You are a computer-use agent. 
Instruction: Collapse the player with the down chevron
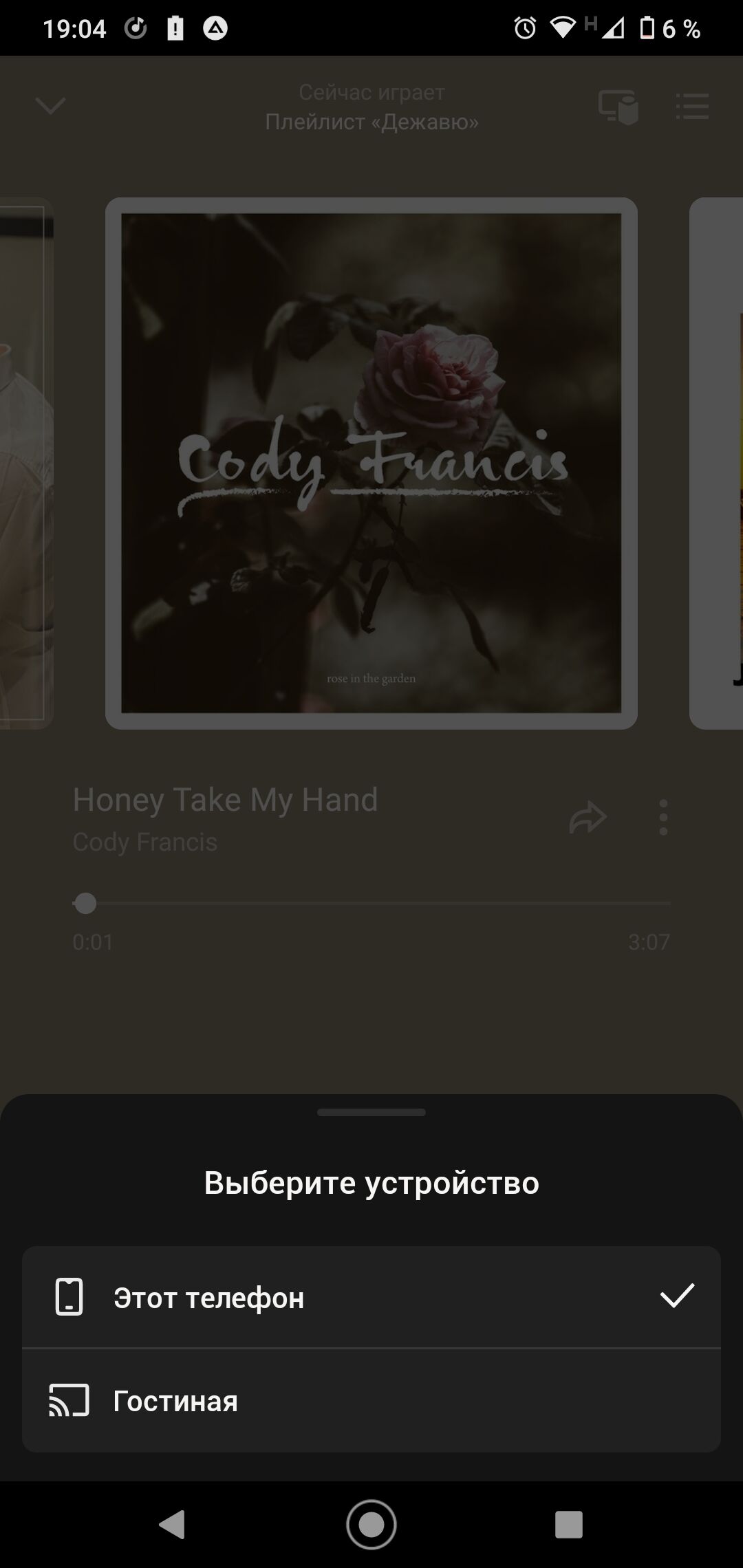coord(50,106)
